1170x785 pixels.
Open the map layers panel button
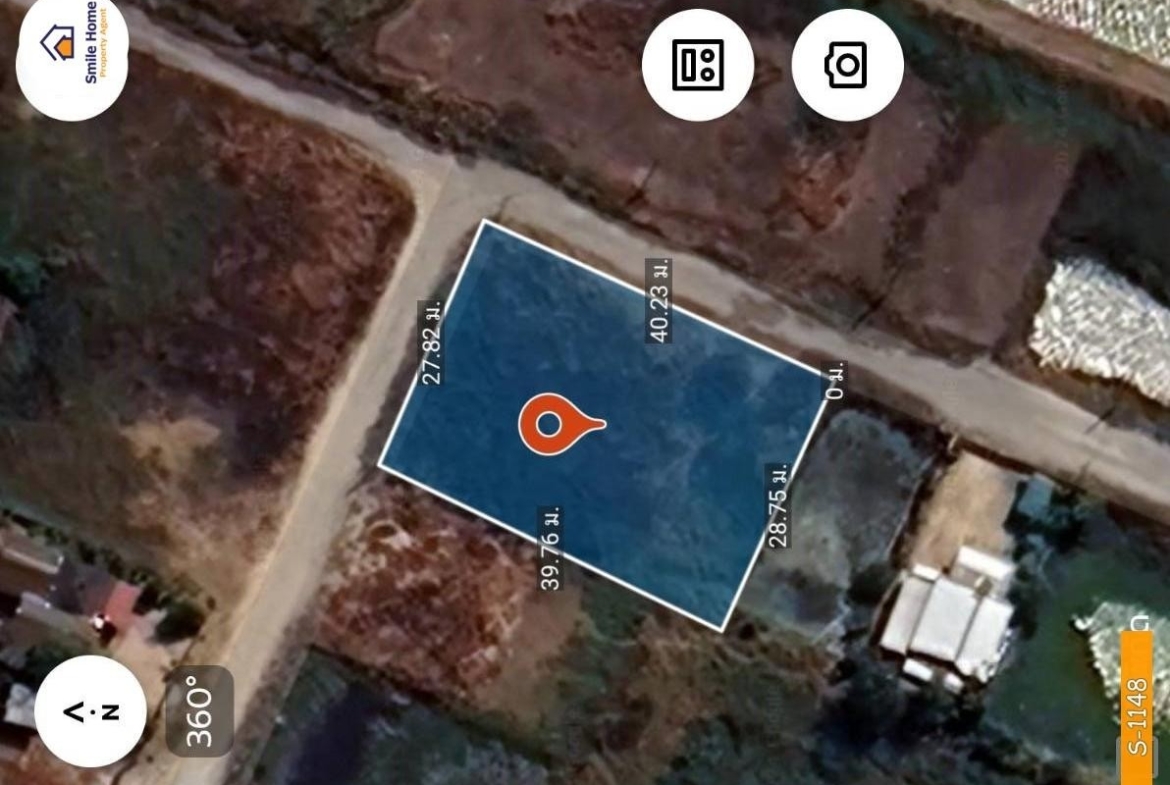point(697,65)
